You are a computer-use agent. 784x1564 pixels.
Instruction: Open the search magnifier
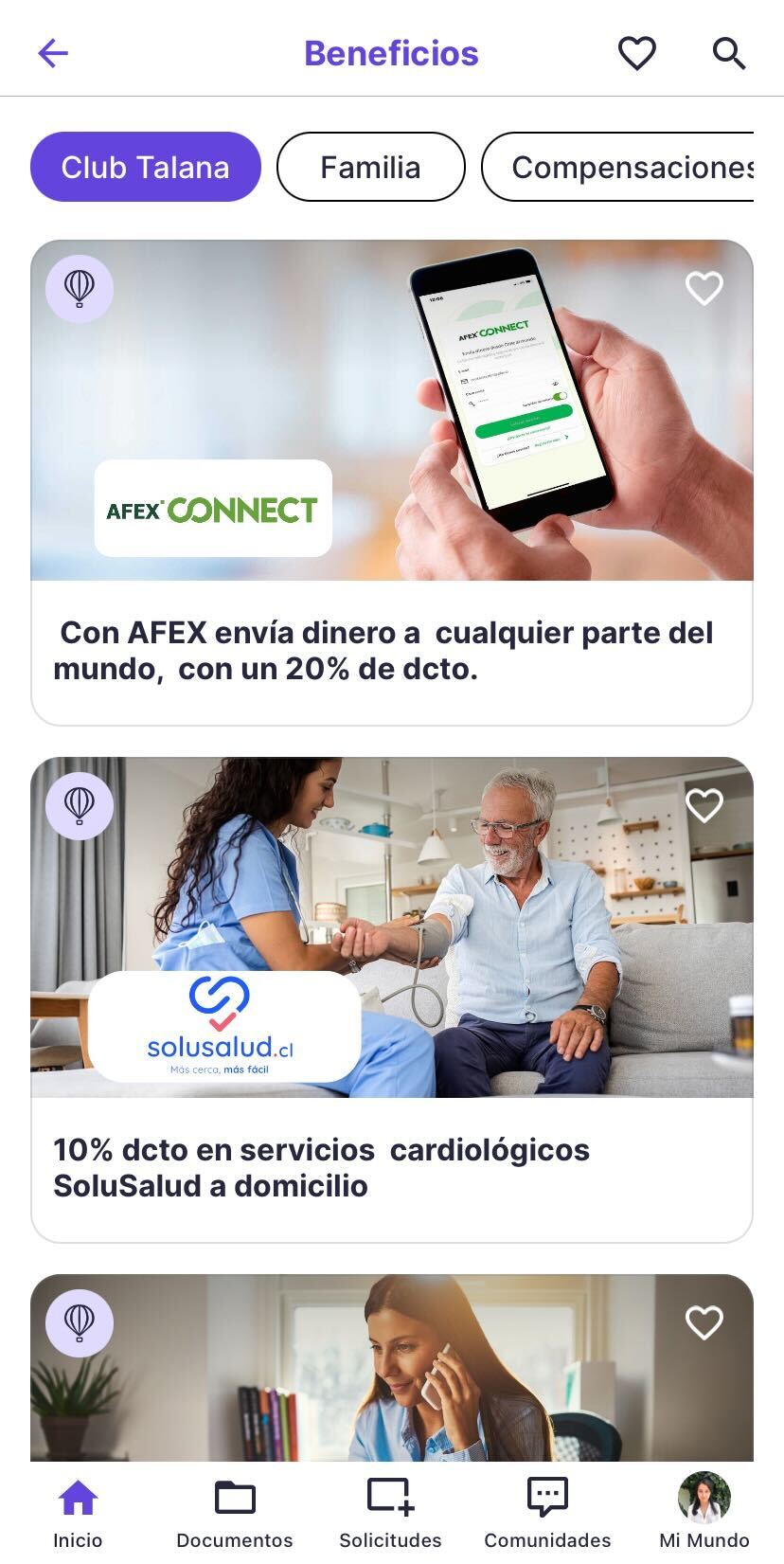[x=728, y=53]
